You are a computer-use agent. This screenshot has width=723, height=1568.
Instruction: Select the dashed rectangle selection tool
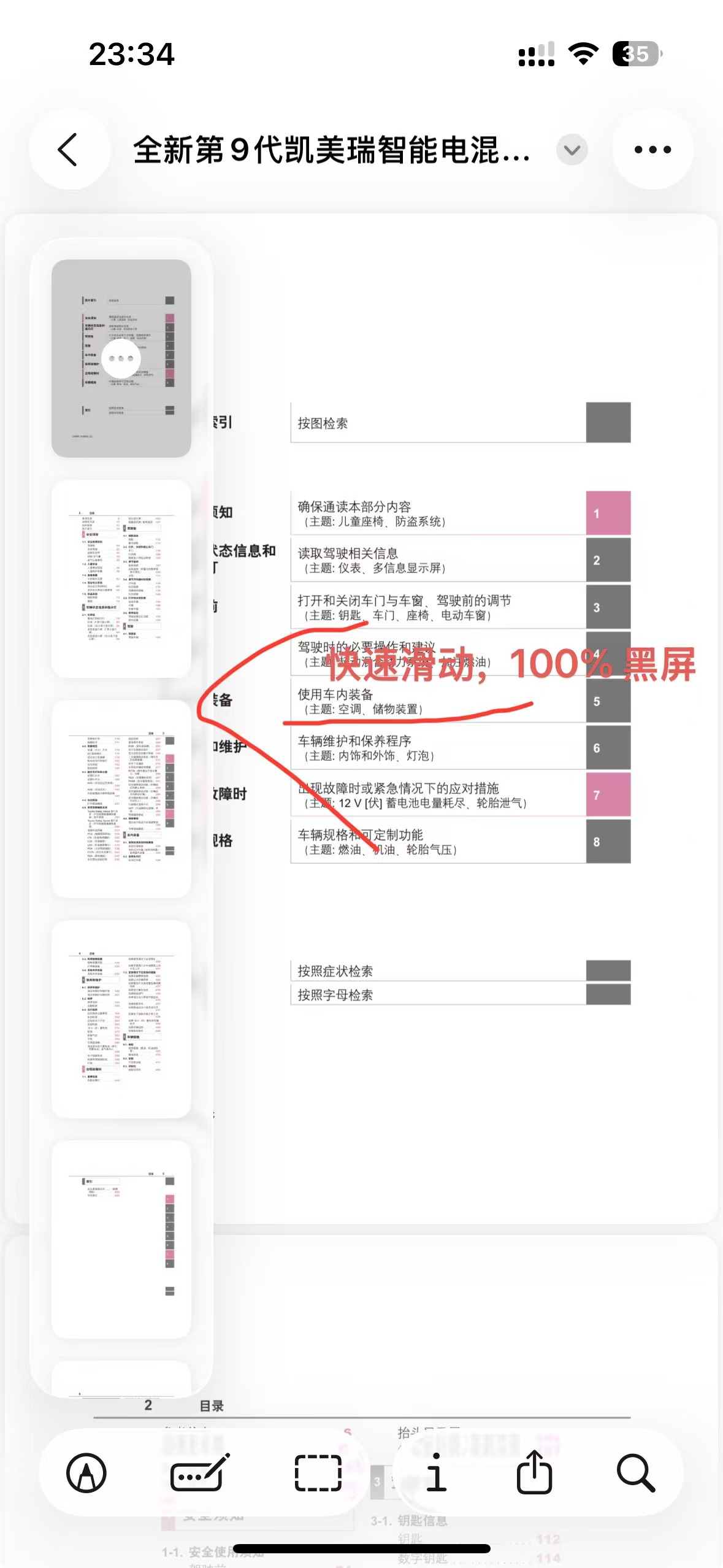(x=318, y=1472)
